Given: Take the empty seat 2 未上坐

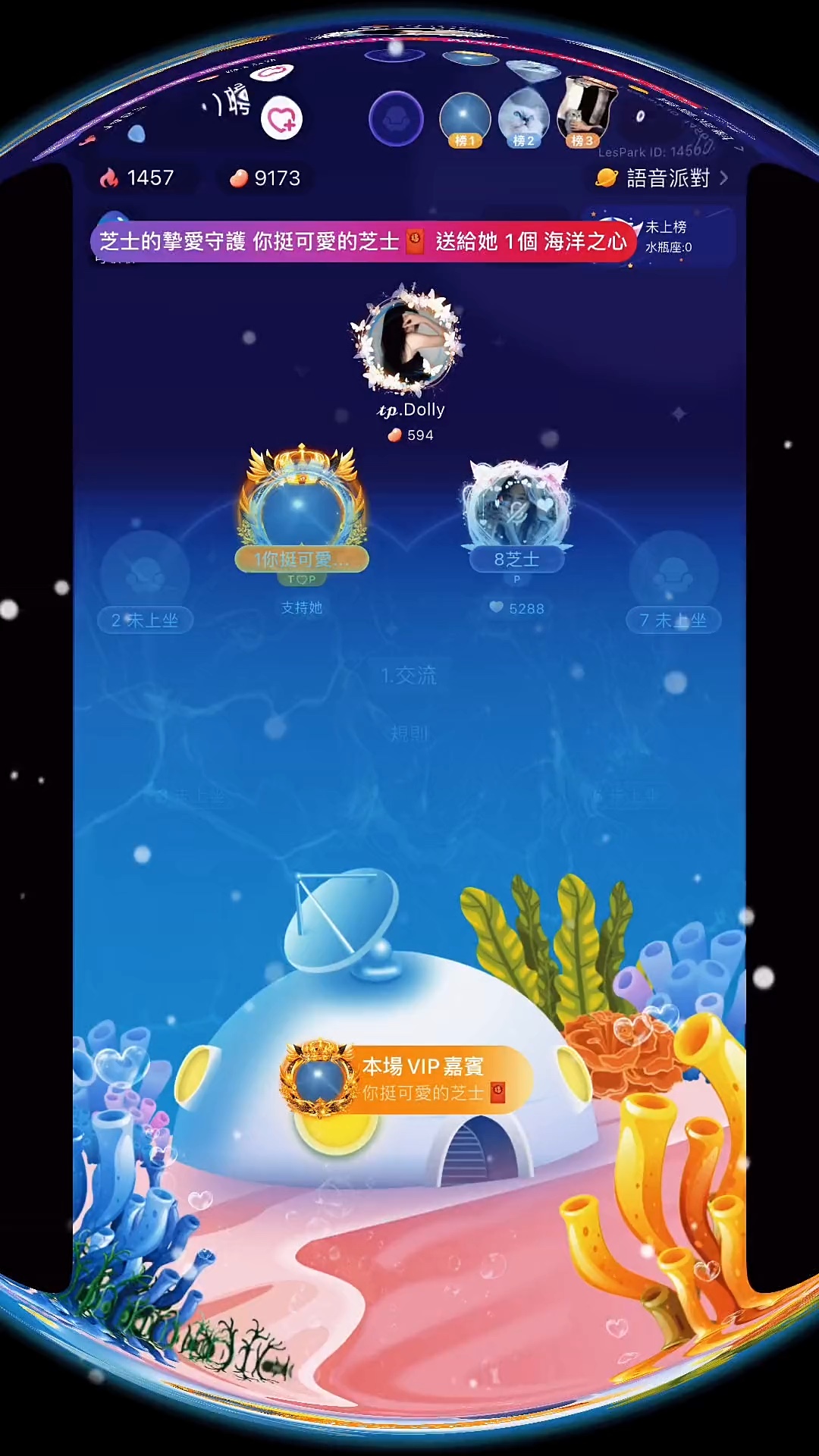Looking at the screenshot, I should pyautogui.click(x=145, y=576).
